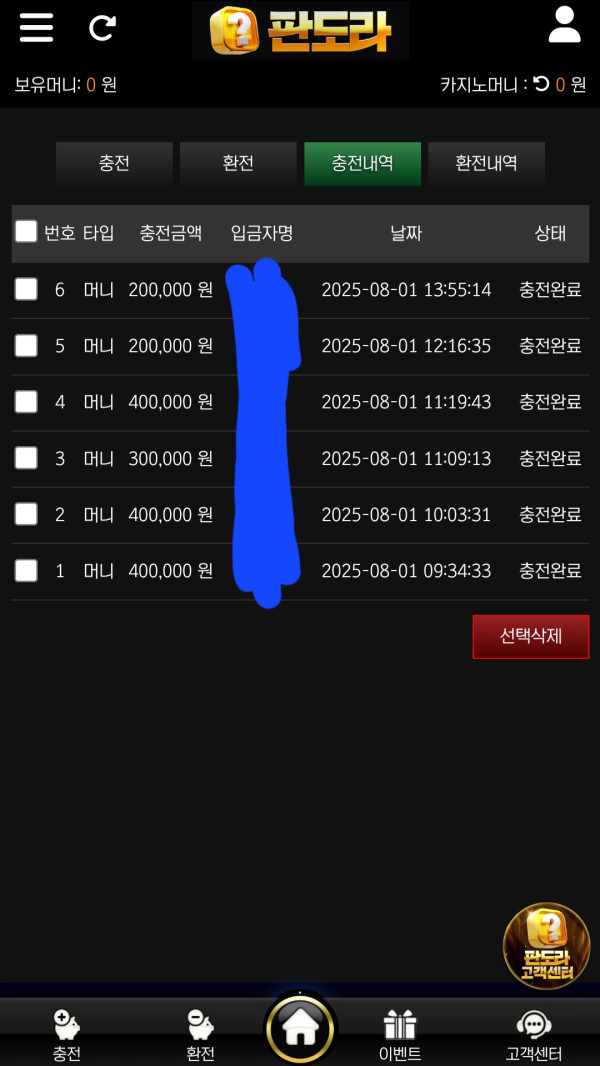Tick the checkbox for entry number 4
The width and height of the screenshot is (600, 1066).
pos(26,401)
